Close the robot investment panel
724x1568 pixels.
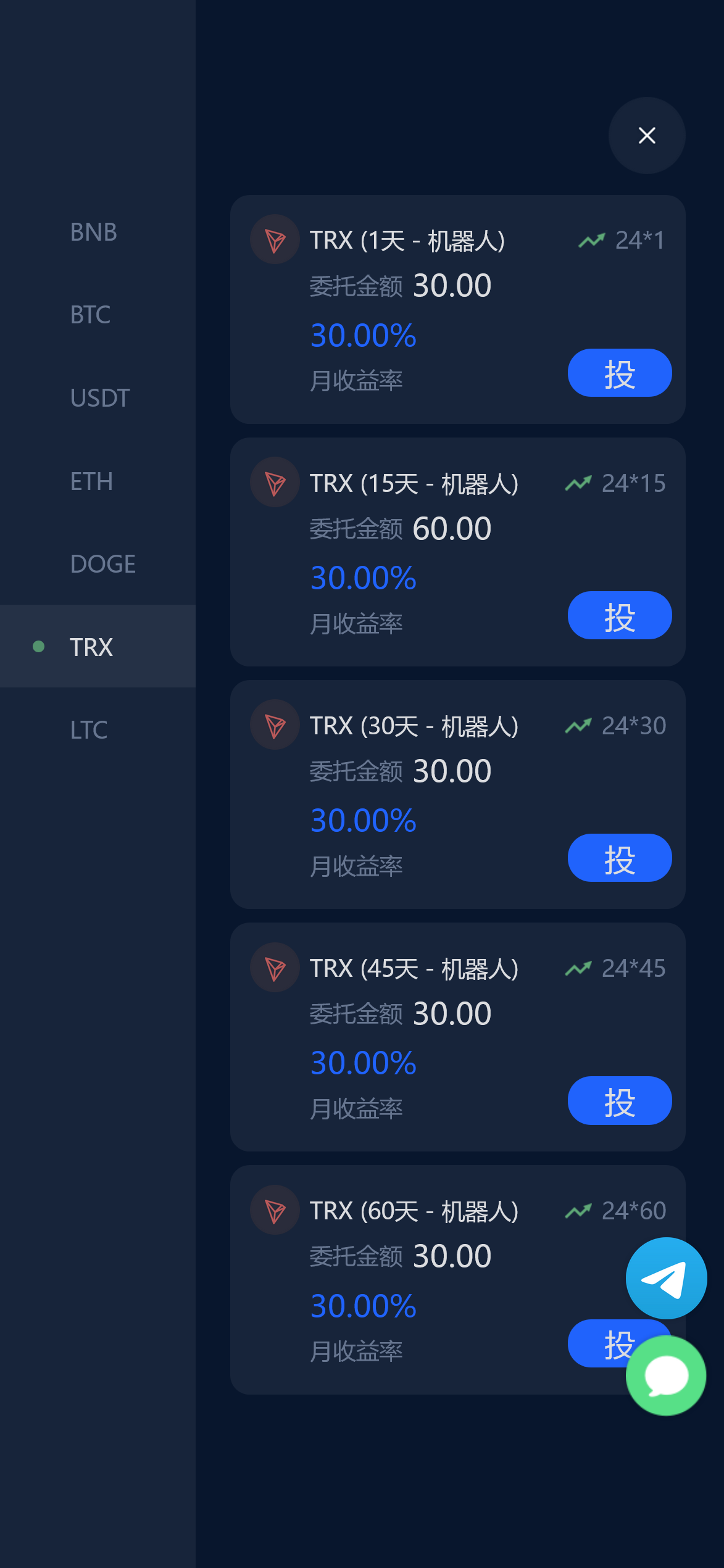[x=646, y=135]
